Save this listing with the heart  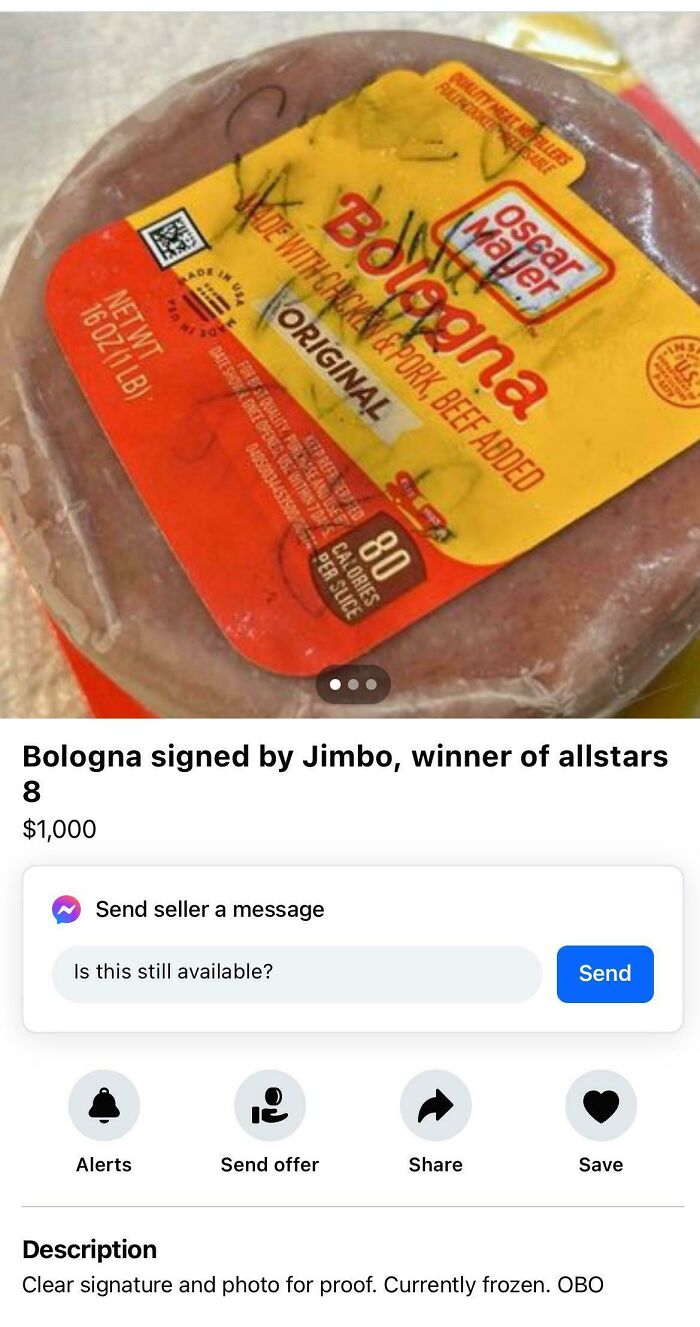click(601, 1105)
